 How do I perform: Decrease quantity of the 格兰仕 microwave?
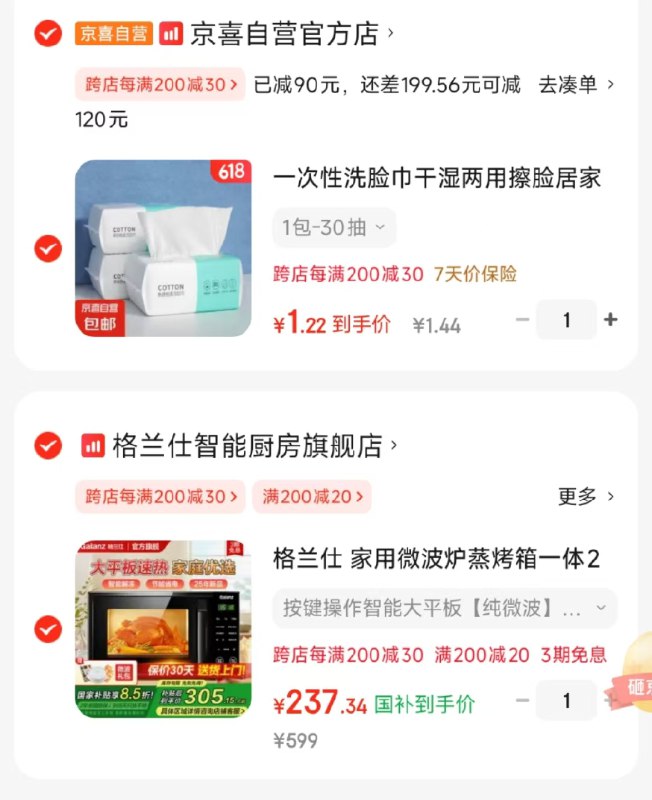pos(522,701)
